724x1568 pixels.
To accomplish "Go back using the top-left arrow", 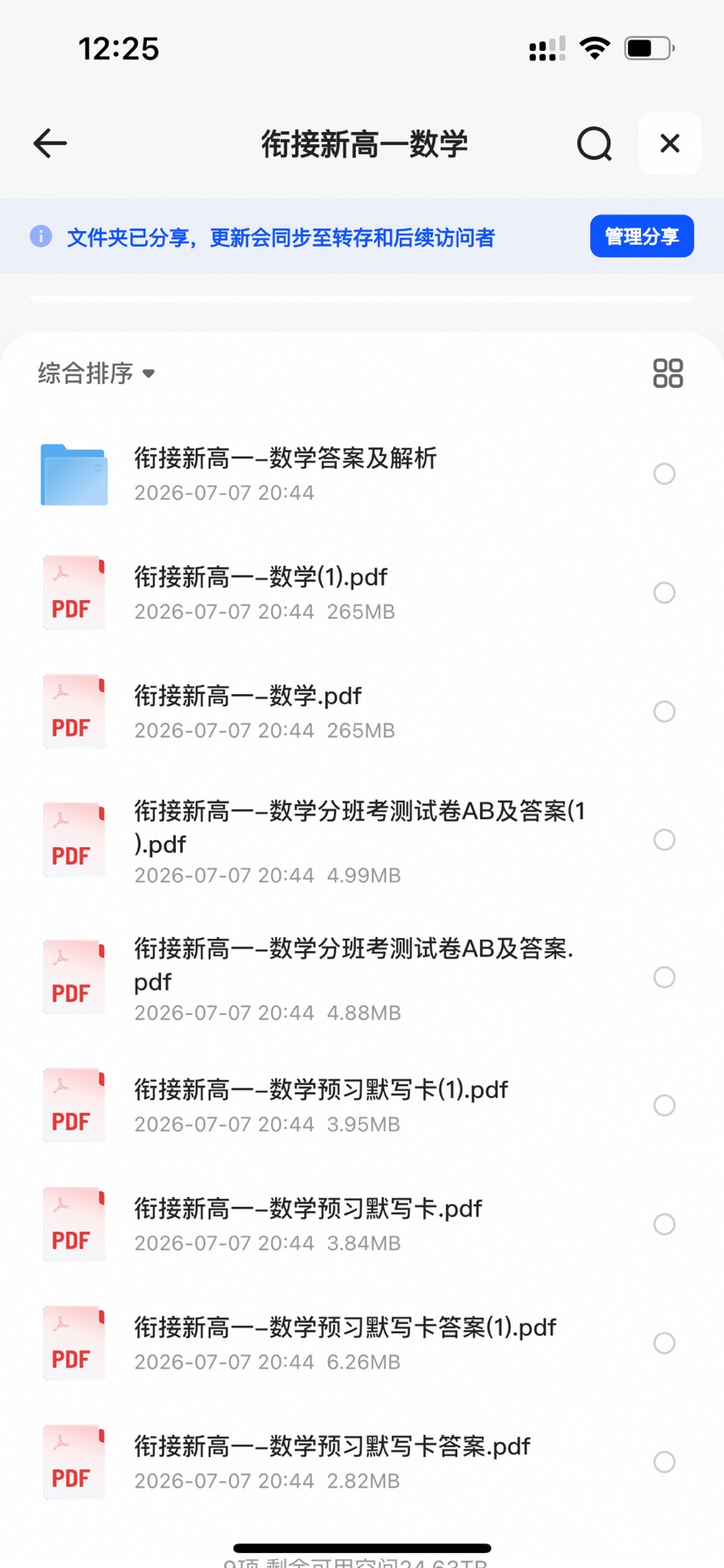I will click(50, 143).
